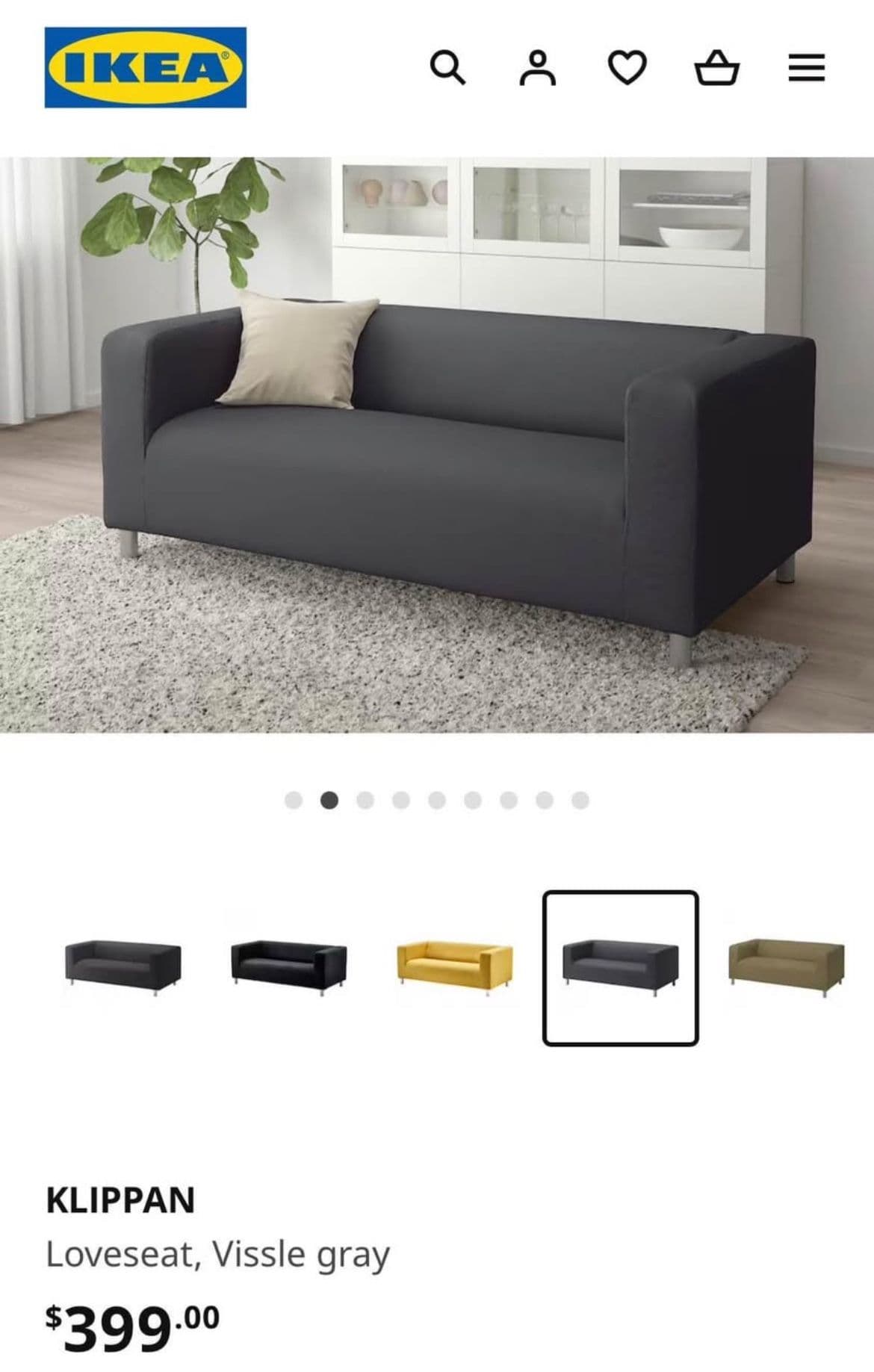Open the account profile icon
The height and width of the screenshot is (1372, 874).
coord(537,68)
